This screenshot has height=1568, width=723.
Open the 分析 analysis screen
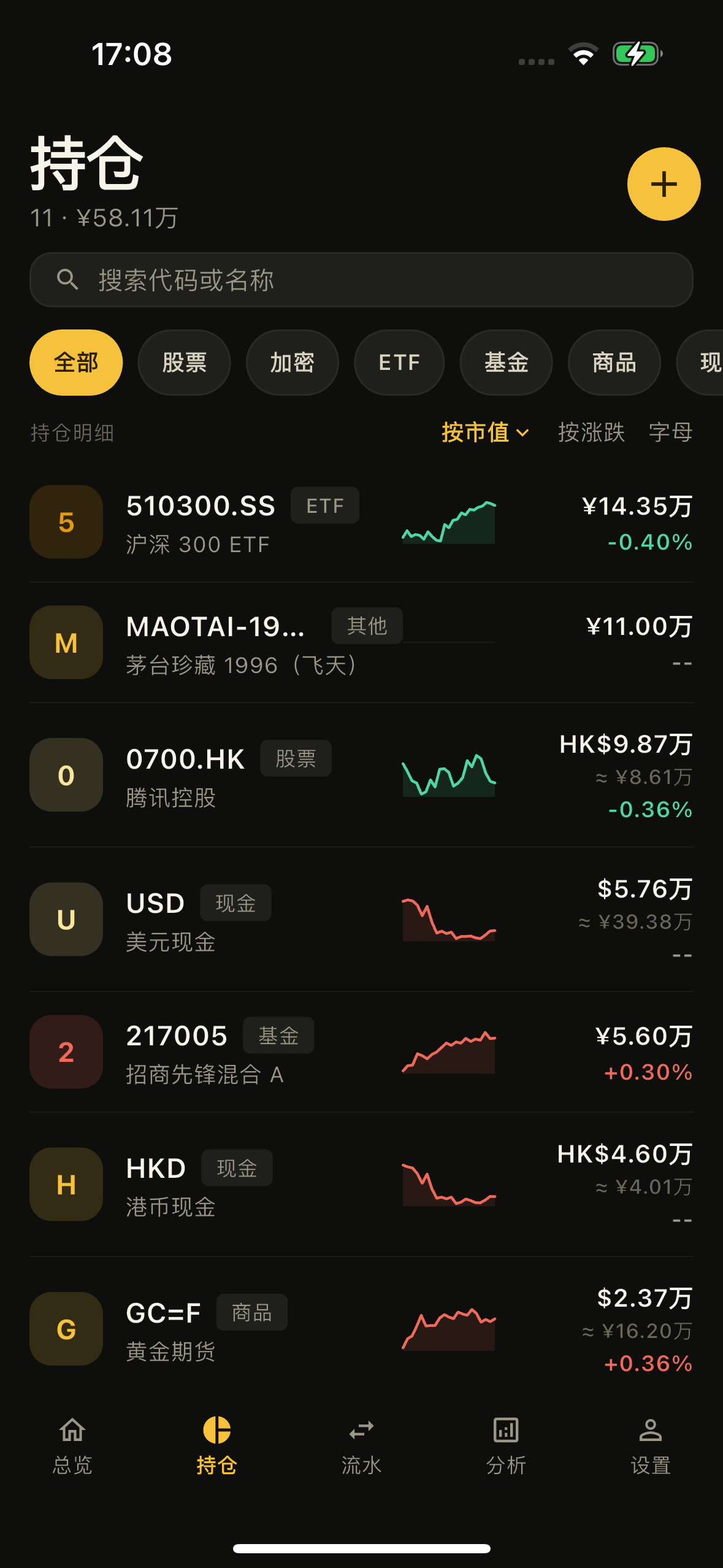click(x=505, y=1448)
